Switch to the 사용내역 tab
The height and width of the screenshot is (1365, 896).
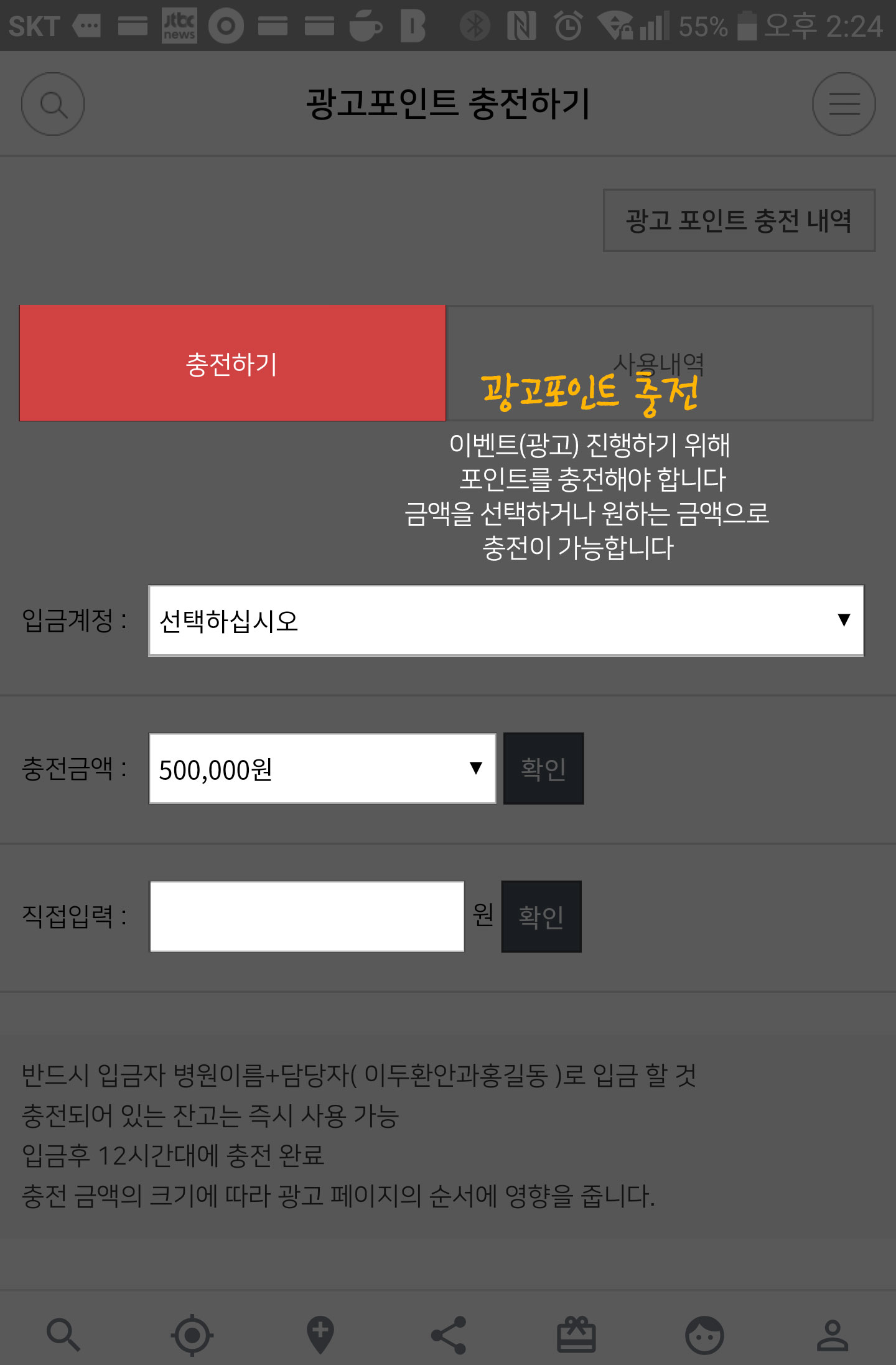coord(660,364)
